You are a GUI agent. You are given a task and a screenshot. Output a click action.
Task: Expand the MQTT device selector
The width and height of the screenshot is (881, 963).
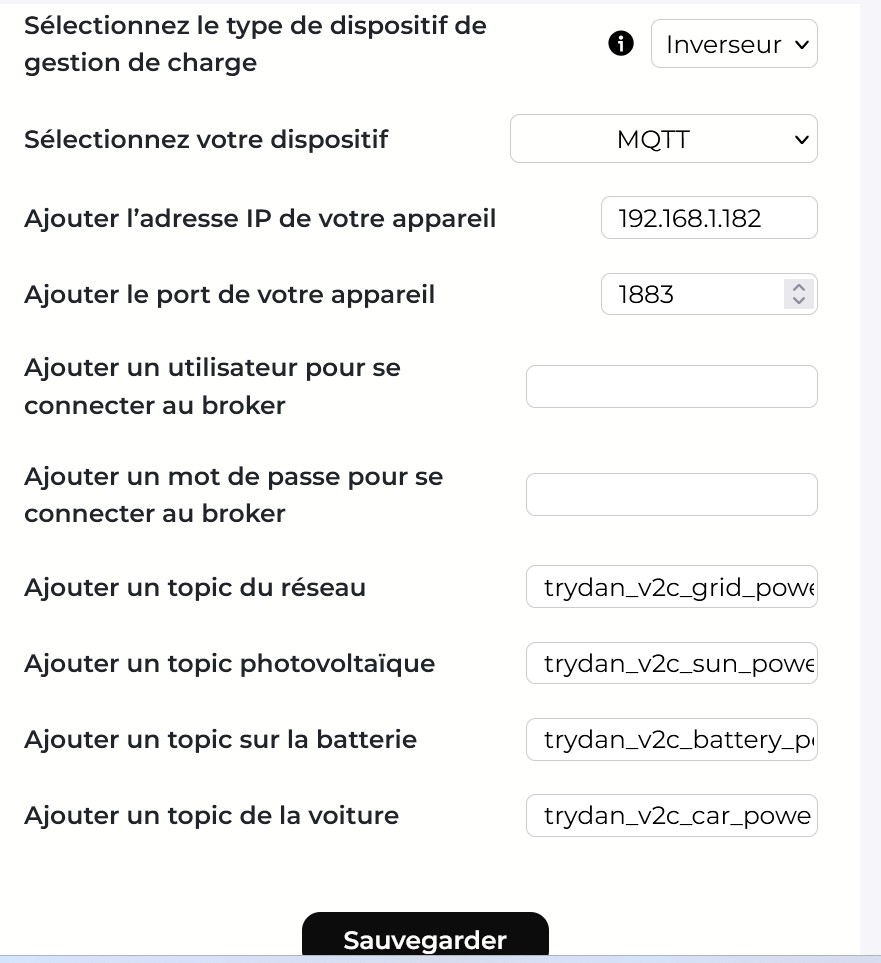(664, 139)
